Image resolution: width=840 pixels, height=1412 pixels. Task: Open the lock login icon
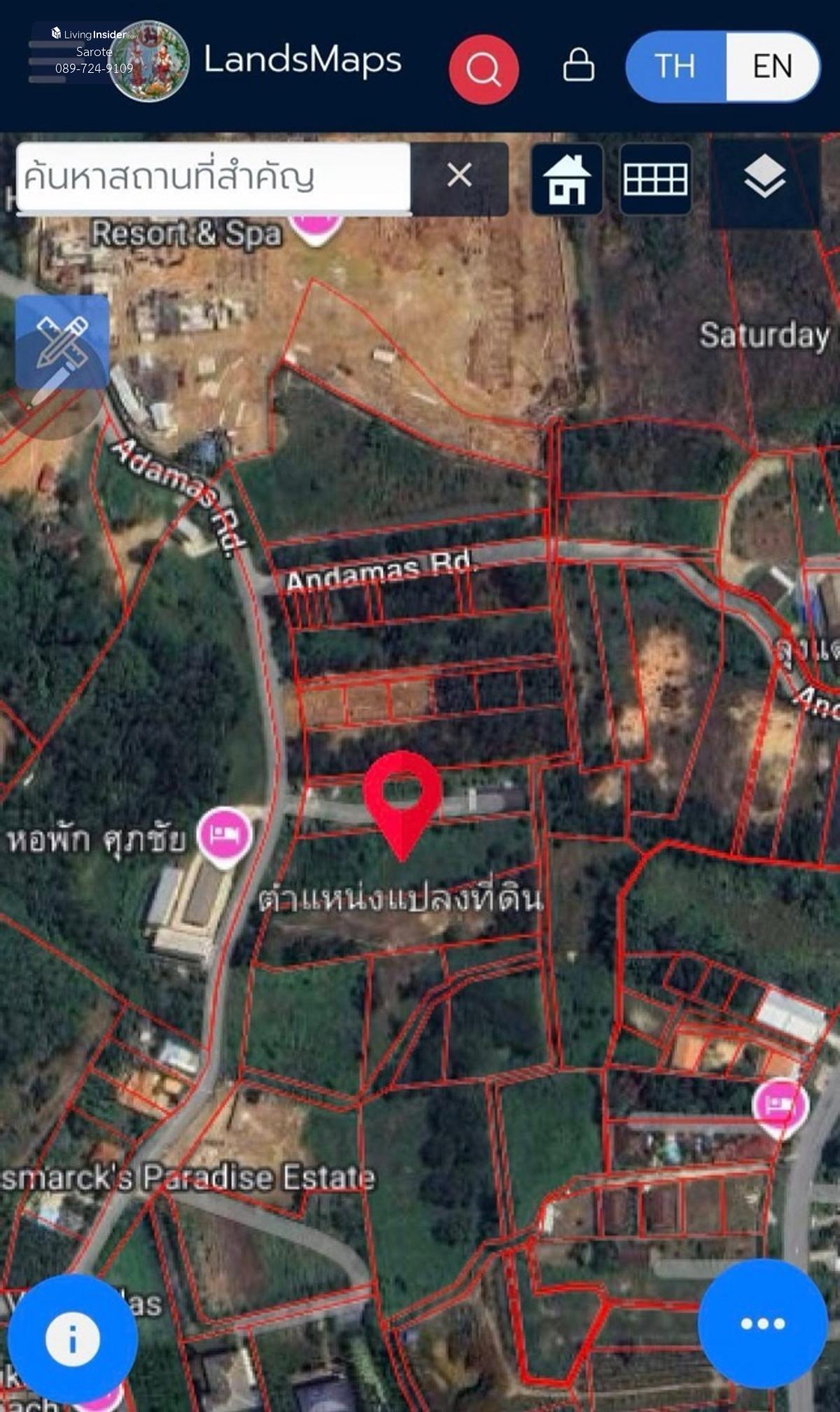click(578, 65)
